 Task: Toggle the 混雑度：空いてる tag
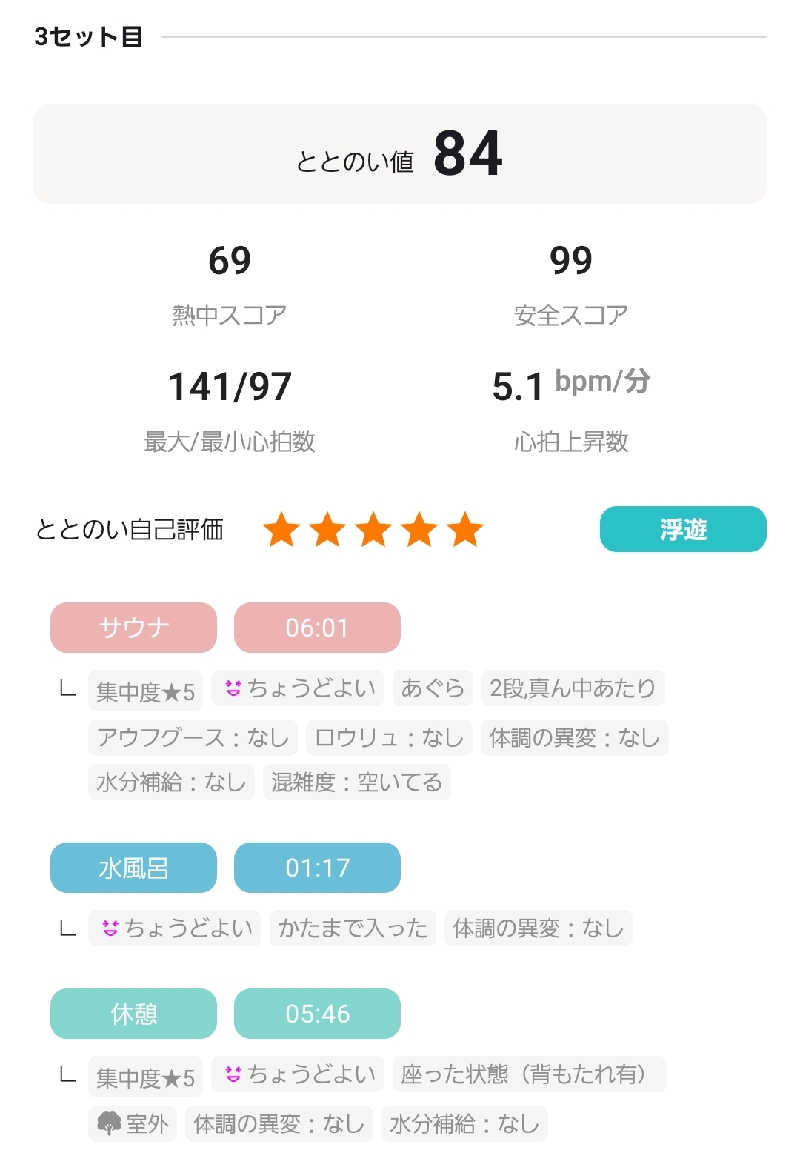(354, 783)
